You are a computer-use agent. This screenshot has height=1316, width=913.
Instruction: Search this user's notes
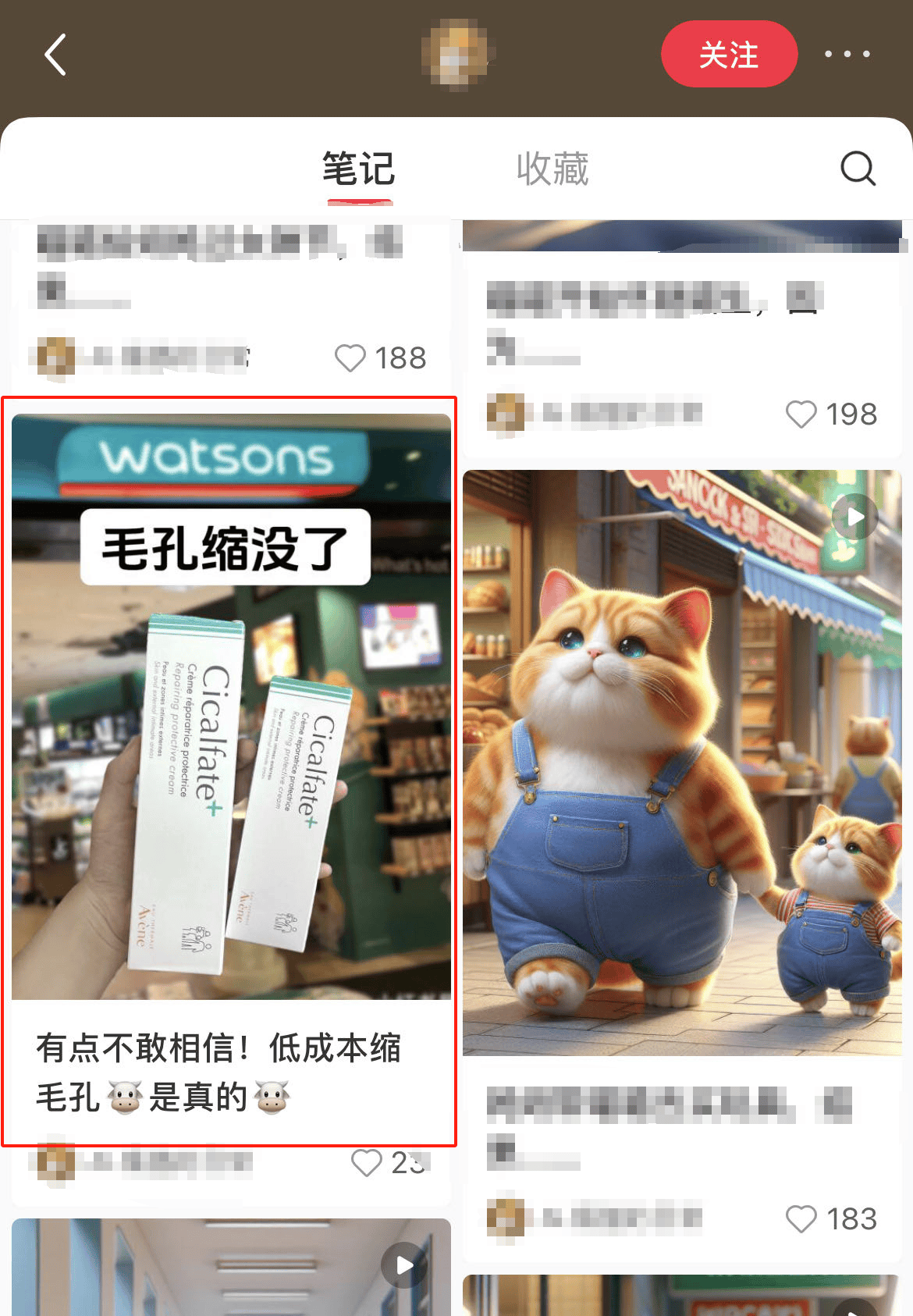pos(858,168)
